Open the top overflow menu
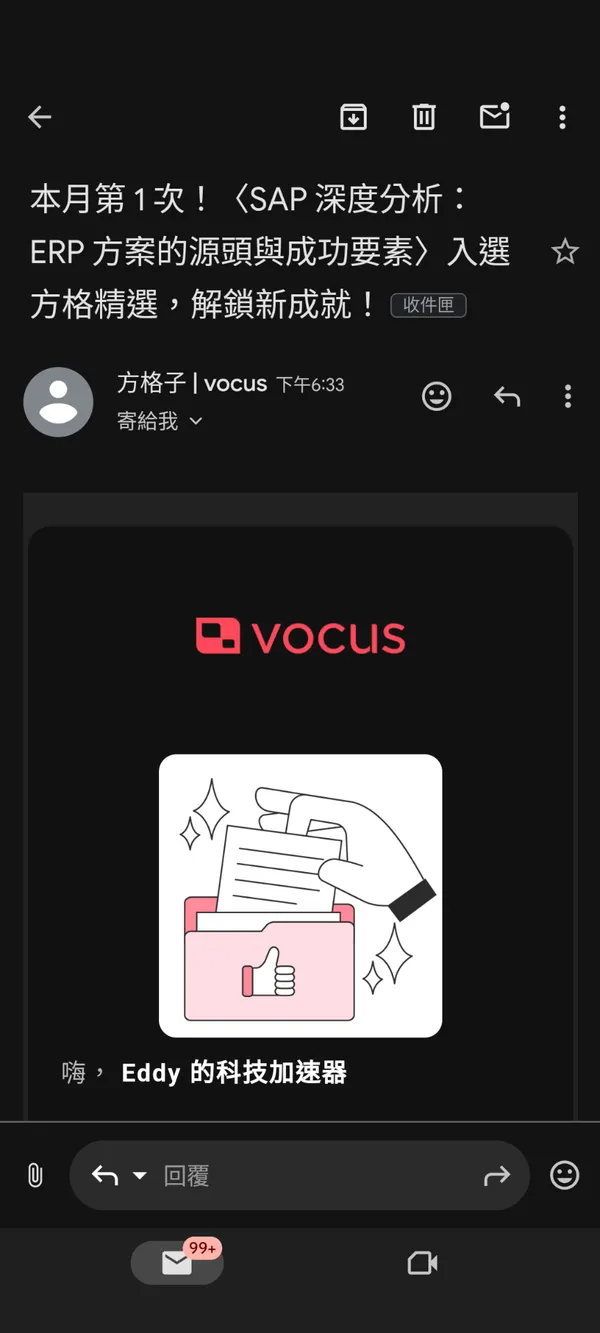Screen dimensions: 600x1333 [x=562, y=117]
